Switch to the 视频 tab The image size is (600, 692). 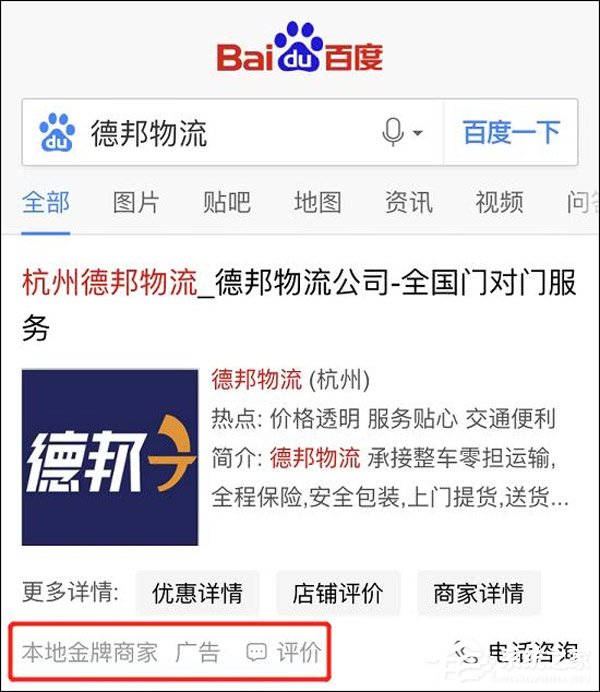pyautogui.click(x=499, y=203)
